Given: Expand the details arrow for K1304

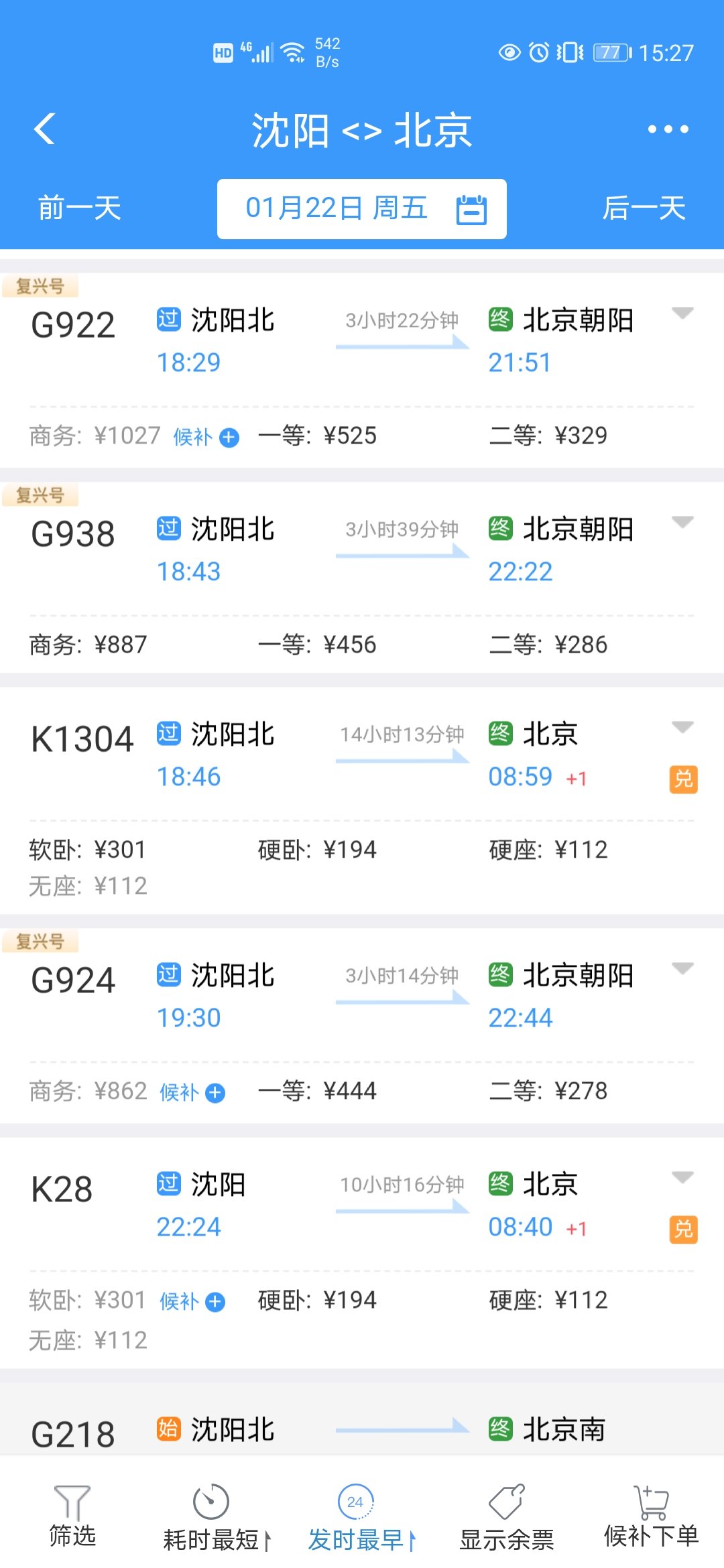Looking at the screenshot, I should pos(682,727).
